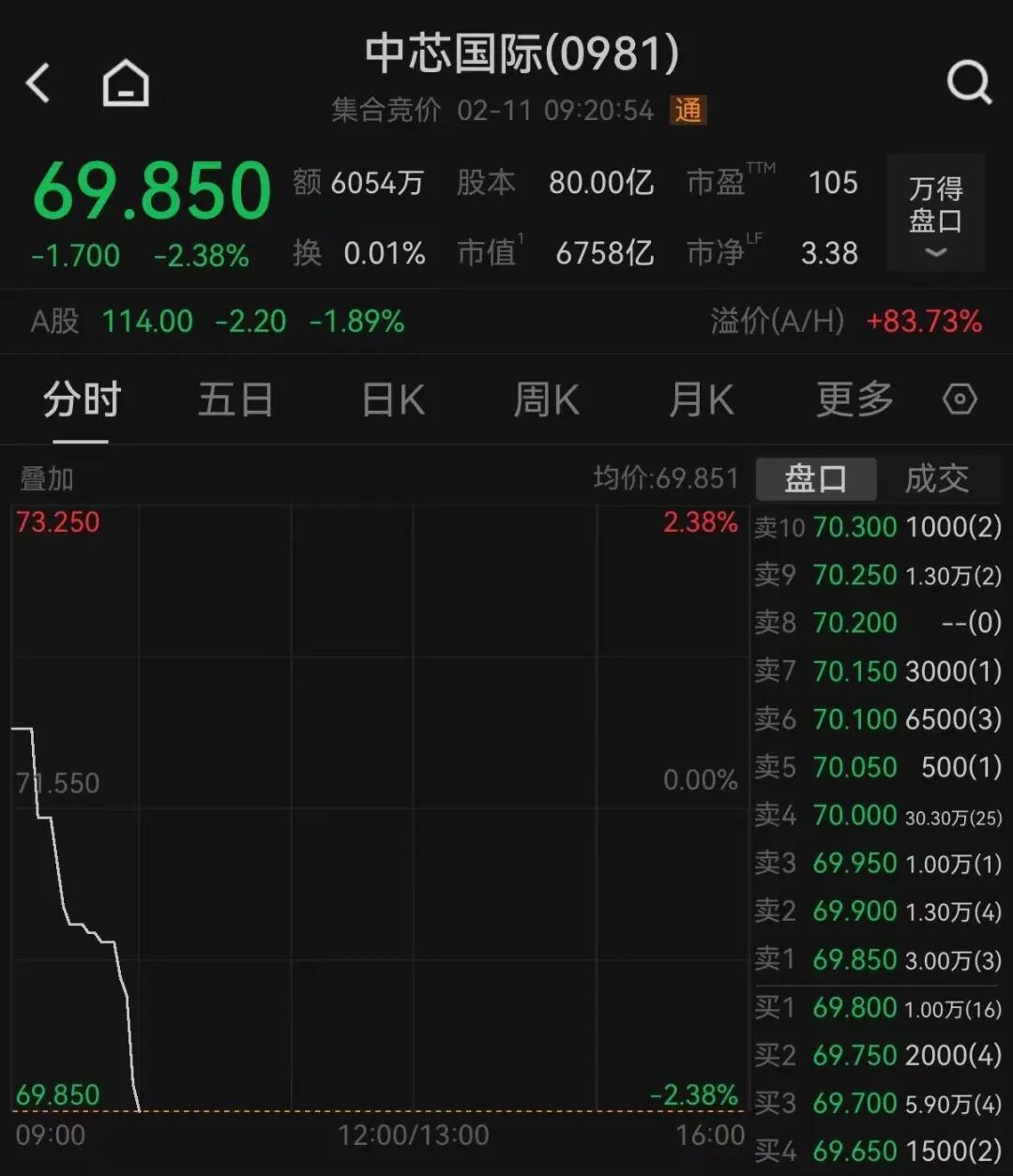View the 月K chart tab
The height and width of the screenshot is (1176, 1013).
click(x=701, y=400)
